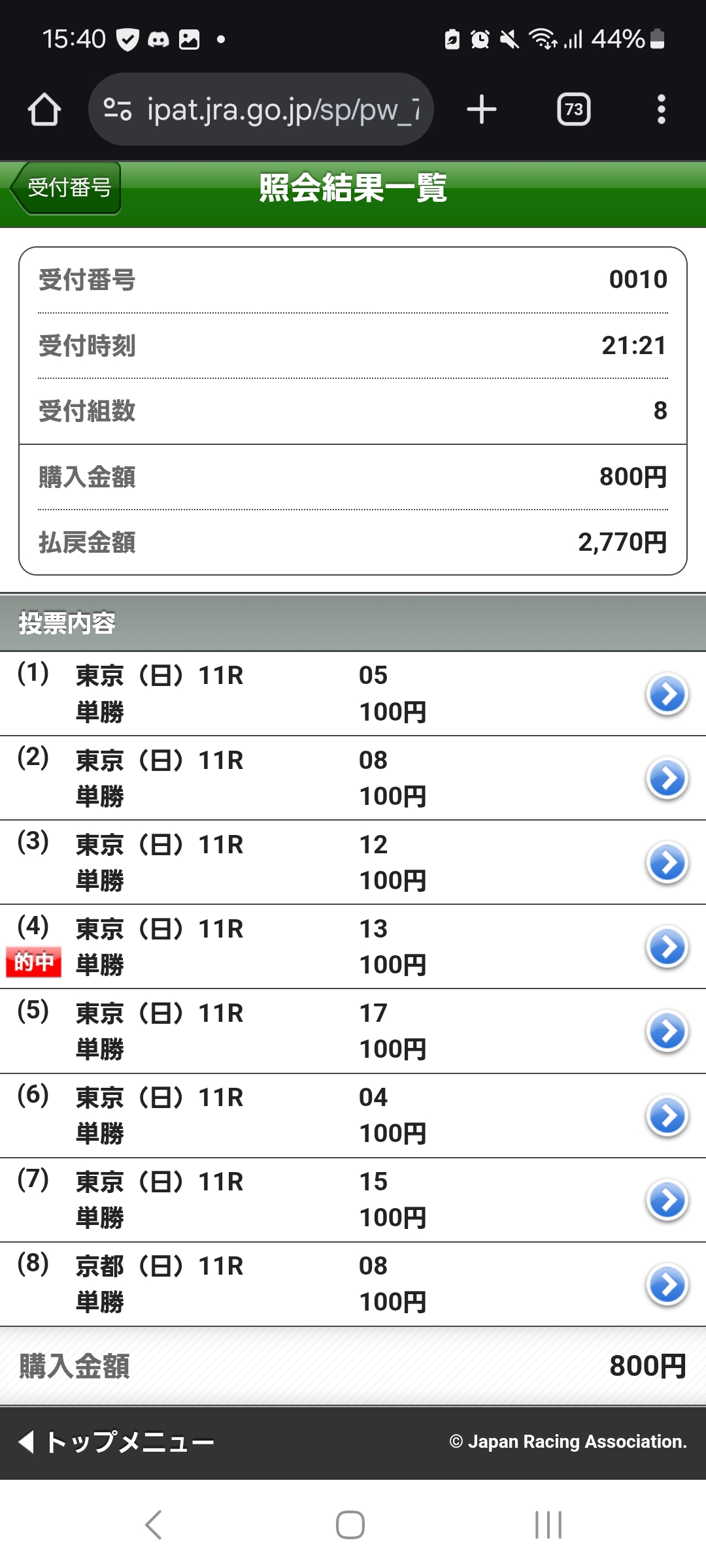
Task: Tap the system back button
Action: point(154,1525)
